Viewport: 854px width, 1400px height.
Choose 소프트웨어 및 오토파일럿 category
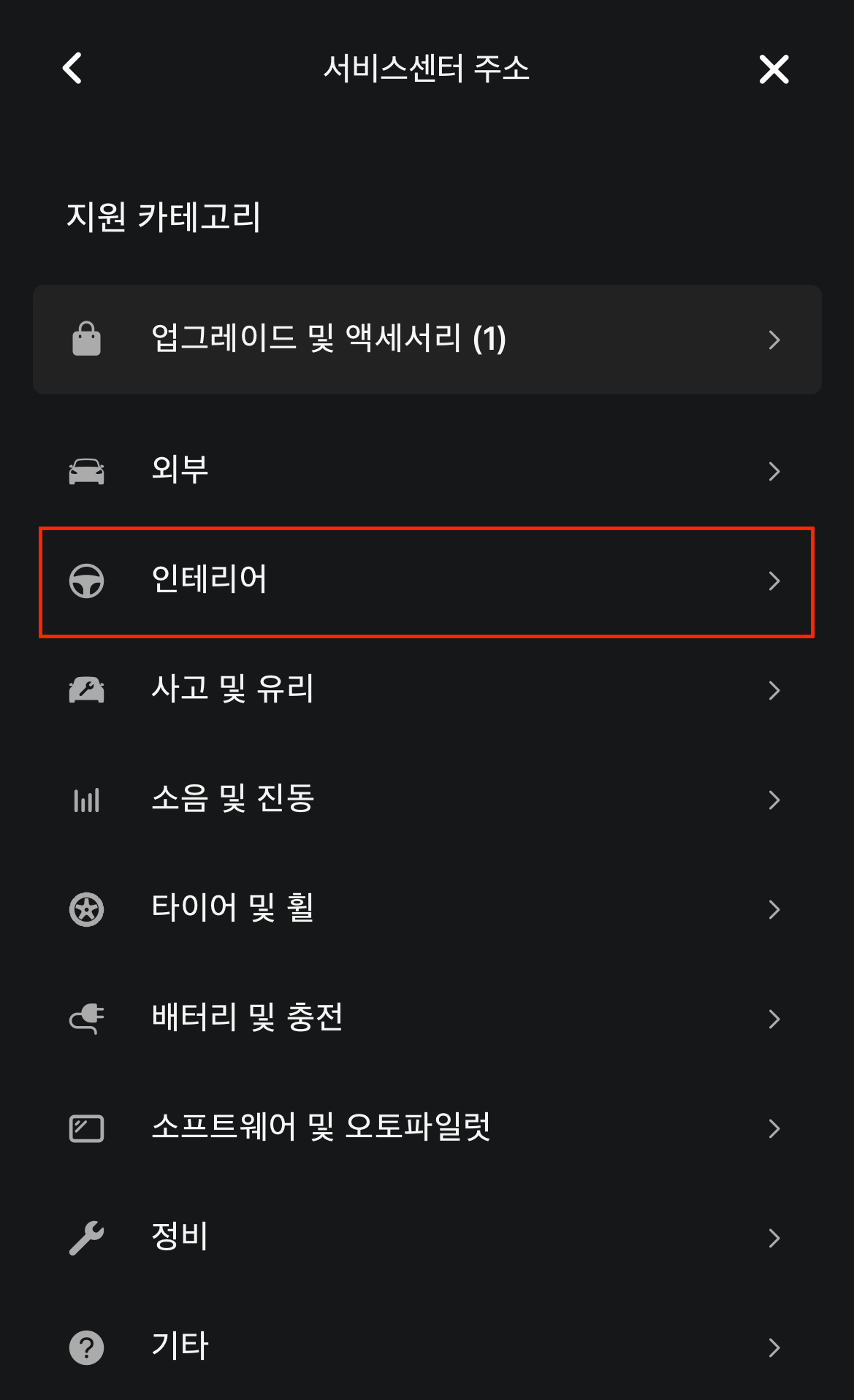click(427, 1128)
